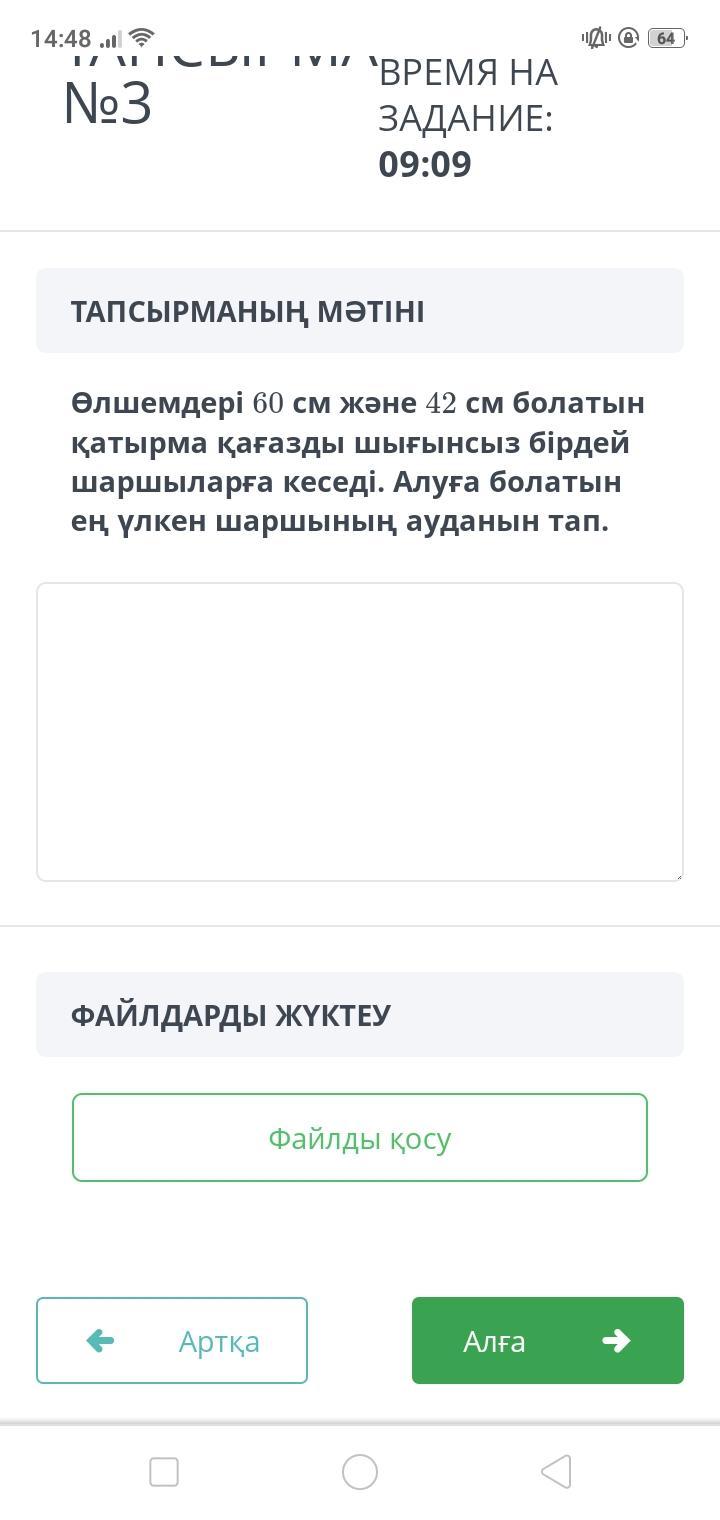Viewport: 720px width, 1520px height.
Task: Tap the system back navigation button
Action: pyautogui.click(x=556, y=1472)
